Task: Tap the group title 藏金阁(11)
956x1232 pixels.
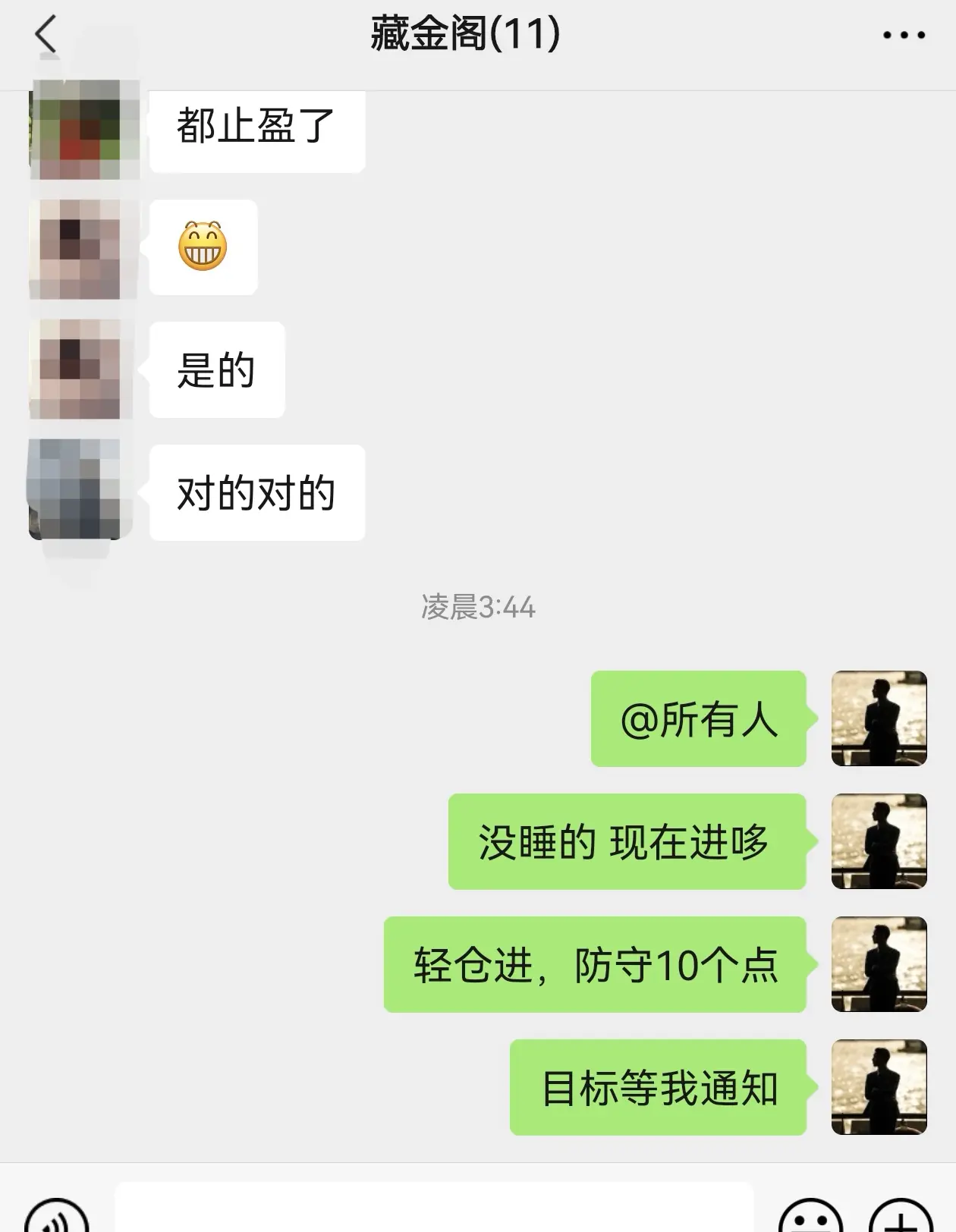Action: point(466,32)
